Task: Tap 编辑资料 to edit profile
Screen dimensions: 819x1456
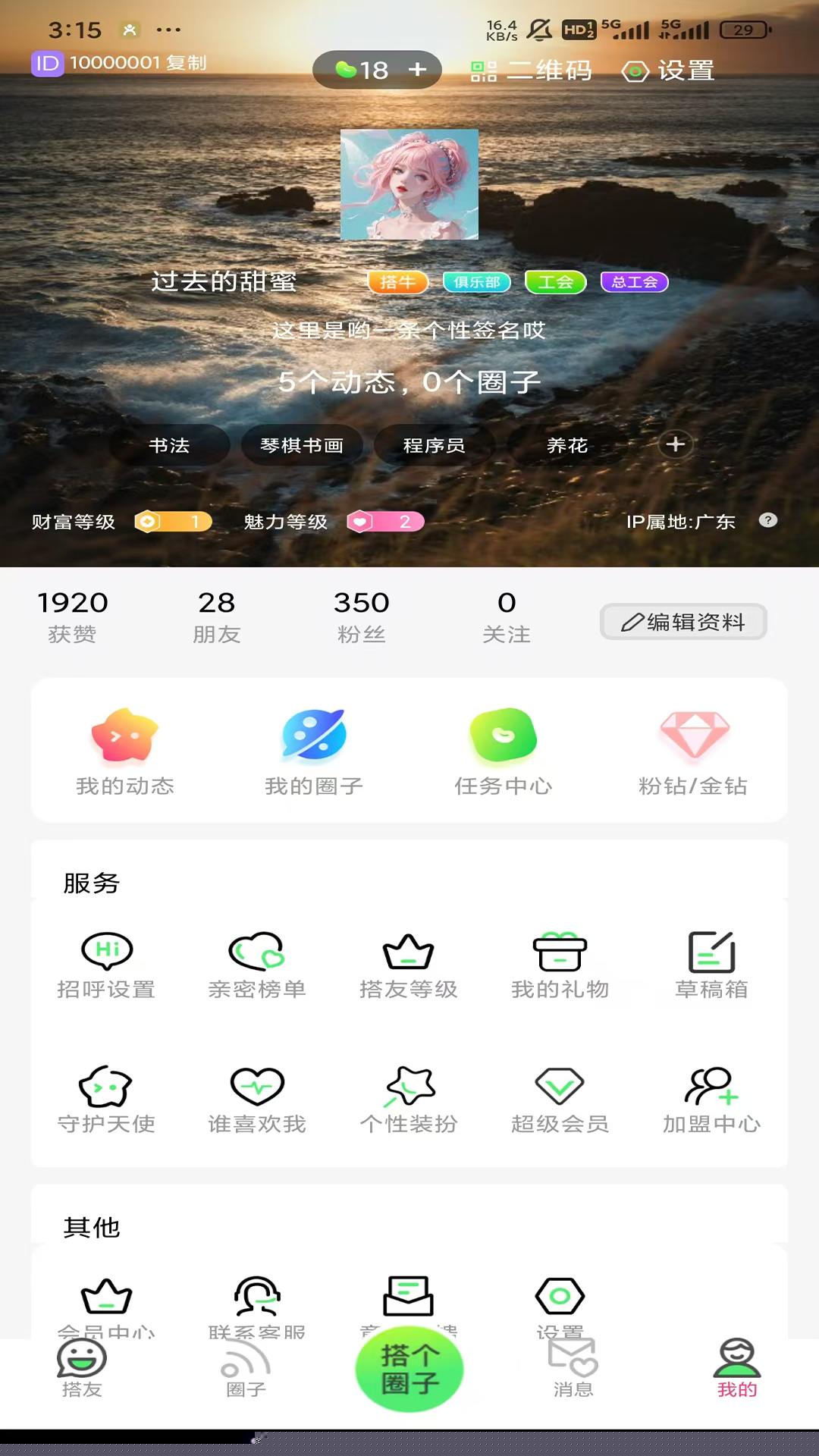Action: point(683,622)
